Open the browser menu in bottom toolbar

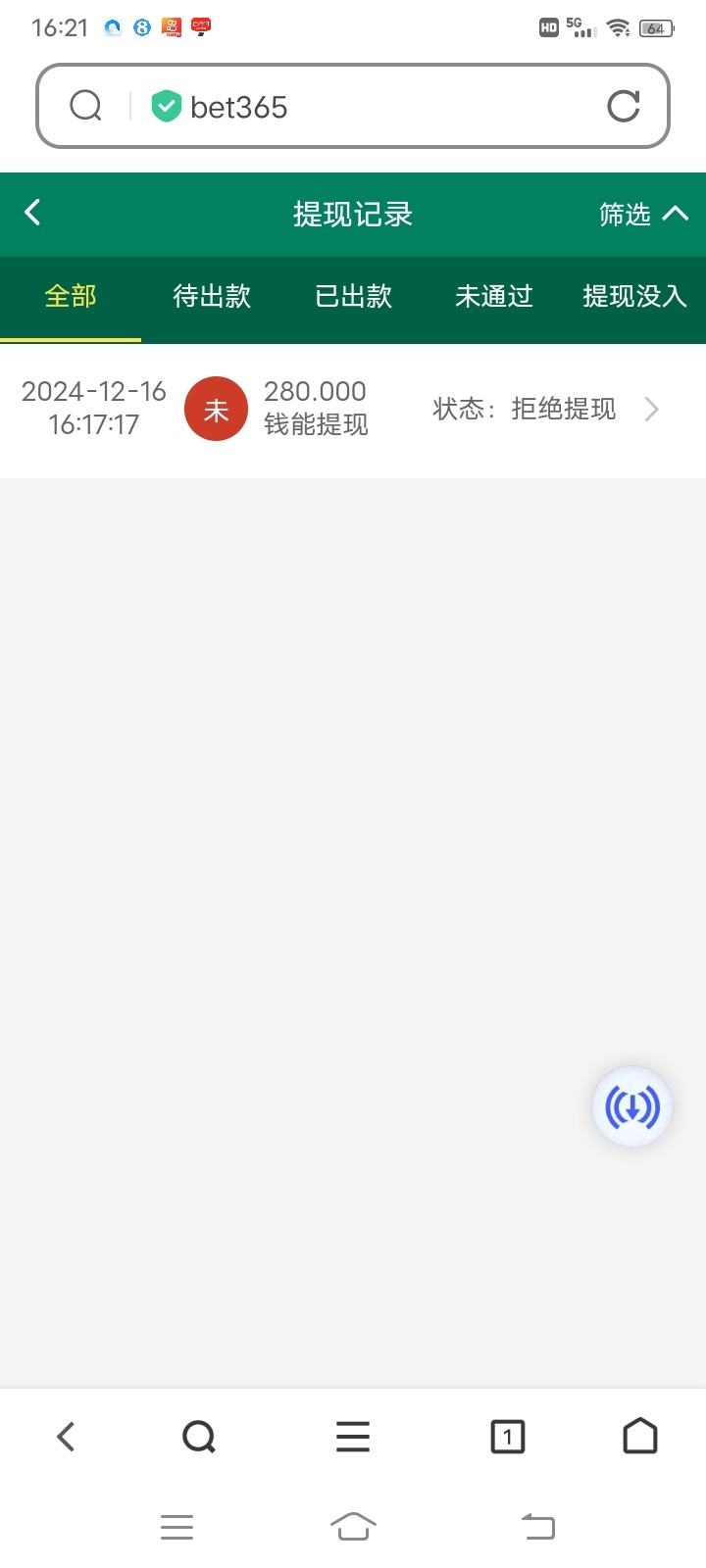(353, 1437)
